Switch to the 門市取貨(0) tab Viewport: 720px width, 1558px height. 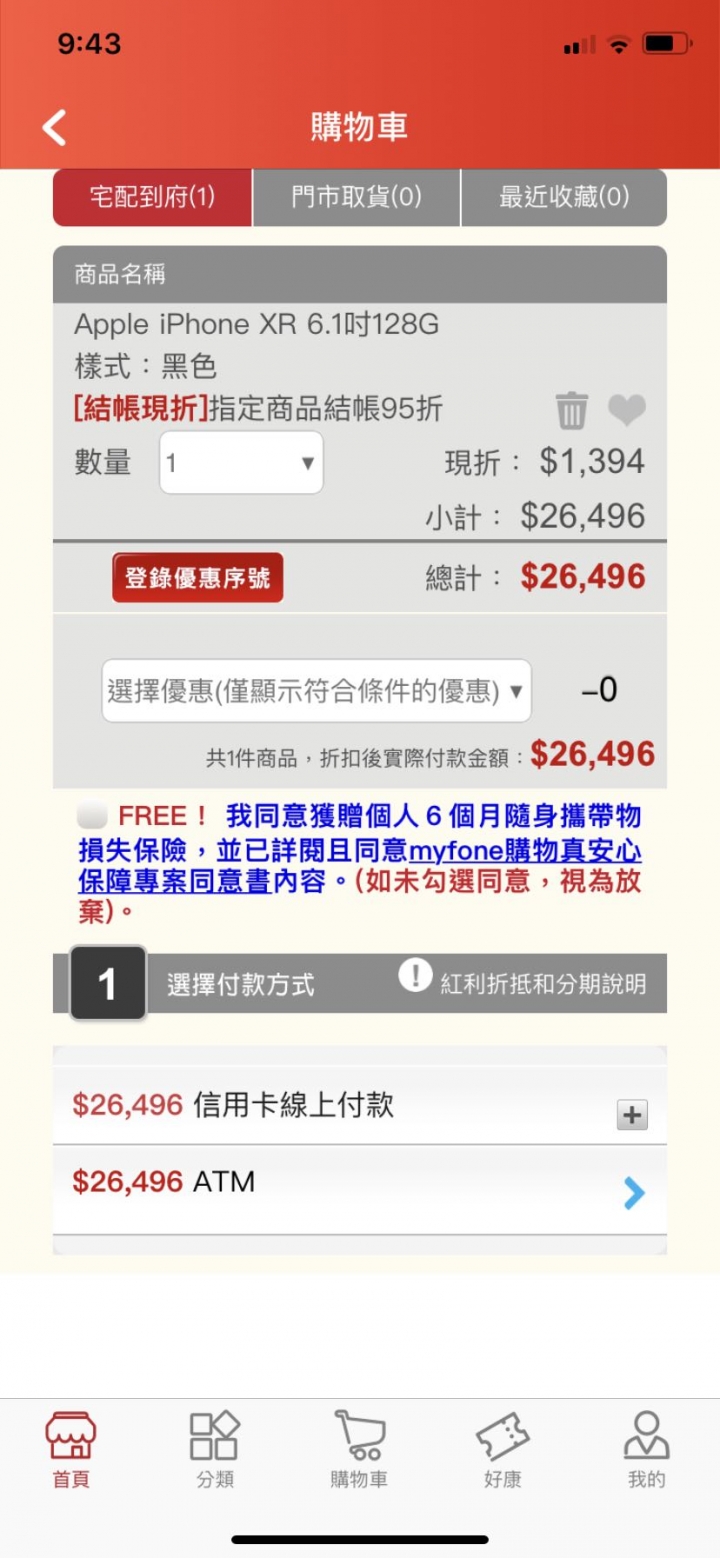(357, 197)
